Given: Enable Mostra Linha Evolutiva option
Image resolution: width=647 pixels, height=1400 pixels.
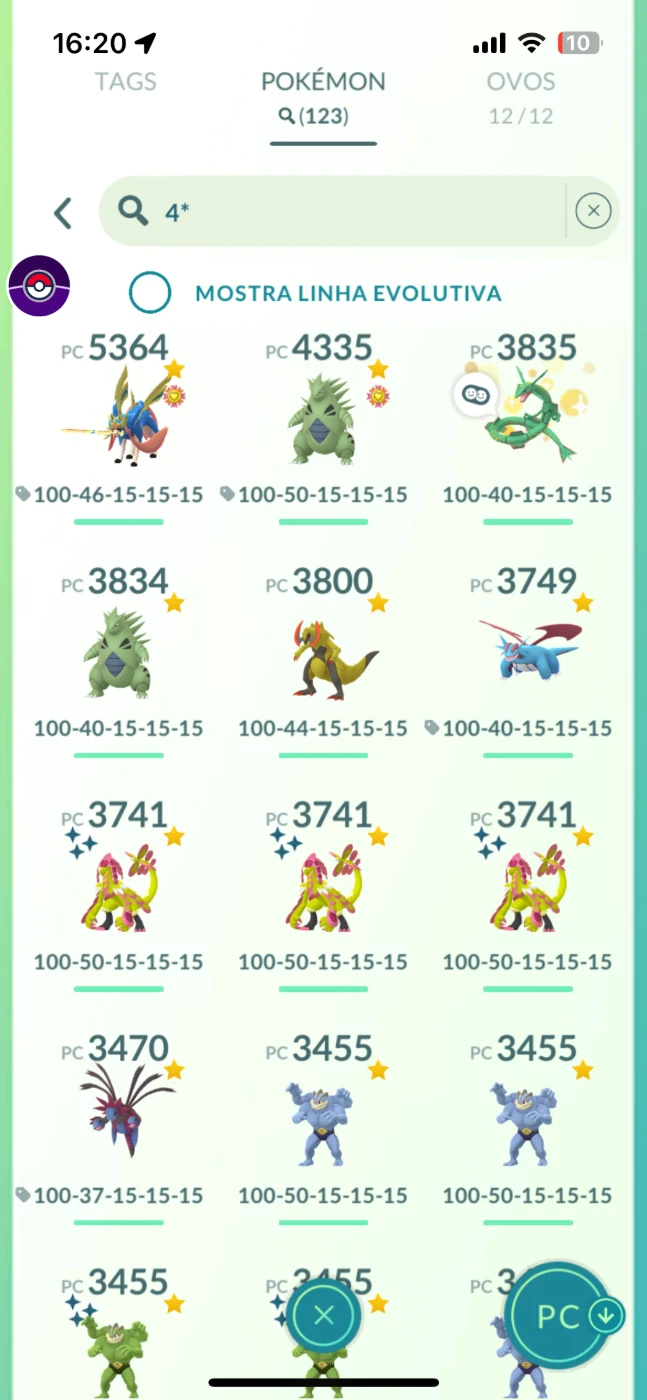Looking at the screenshot, I should click(x=151, y=293).
